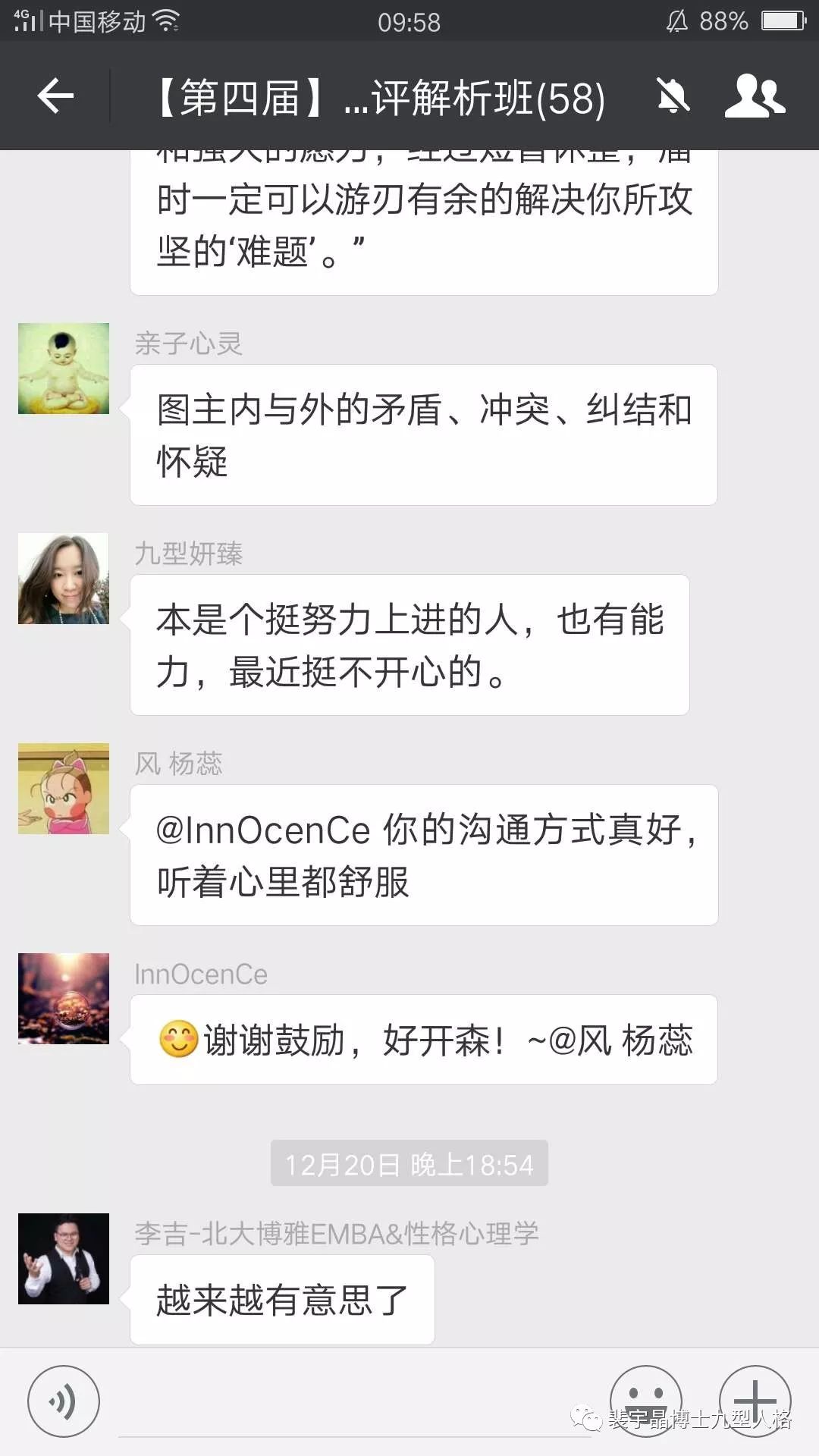Open group members and chat info
819x1456 pixels.
pos(755,96)
